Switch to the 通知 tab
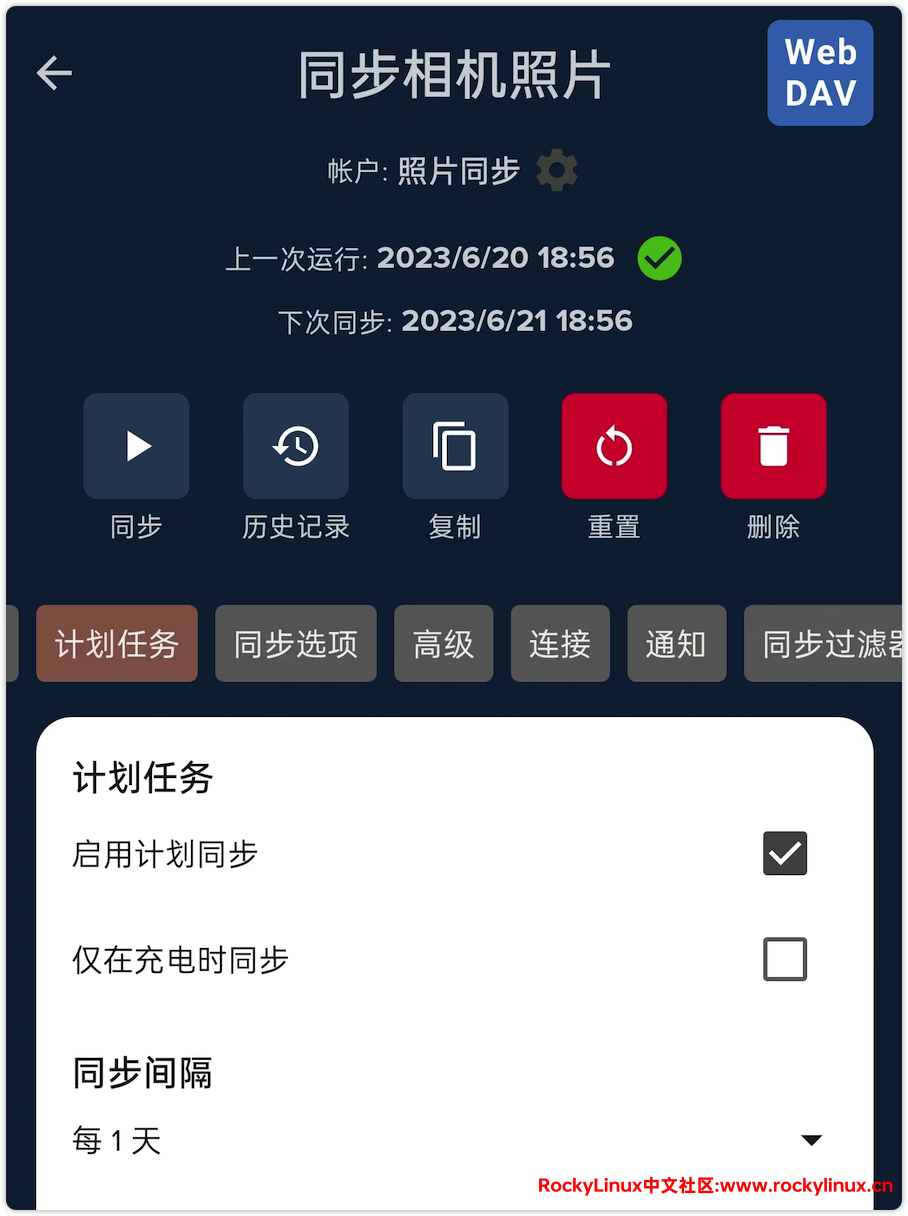Viewport: 908px width, 1216px height. 676,644
